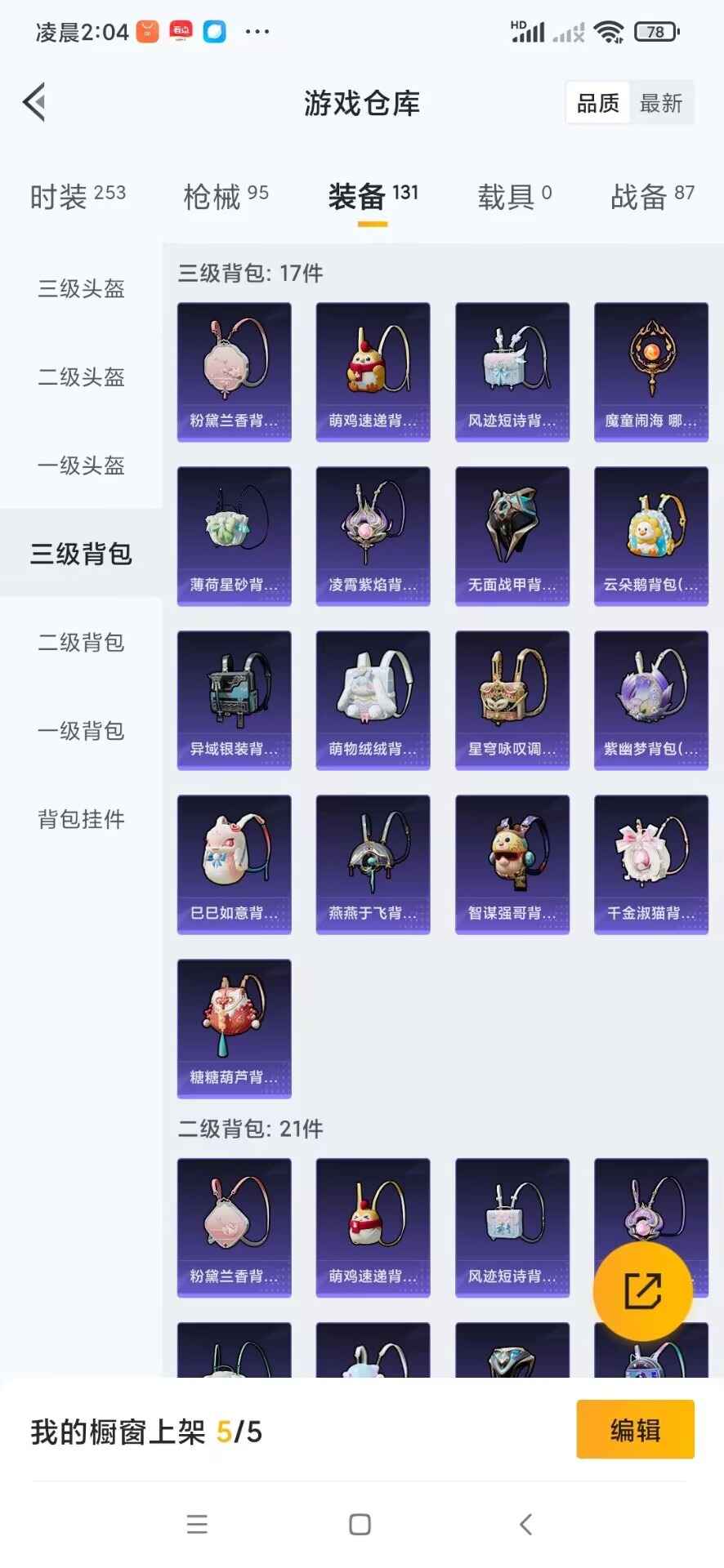Toggle sorting to 品质
Screen dimensions: 724x1568
597,103
